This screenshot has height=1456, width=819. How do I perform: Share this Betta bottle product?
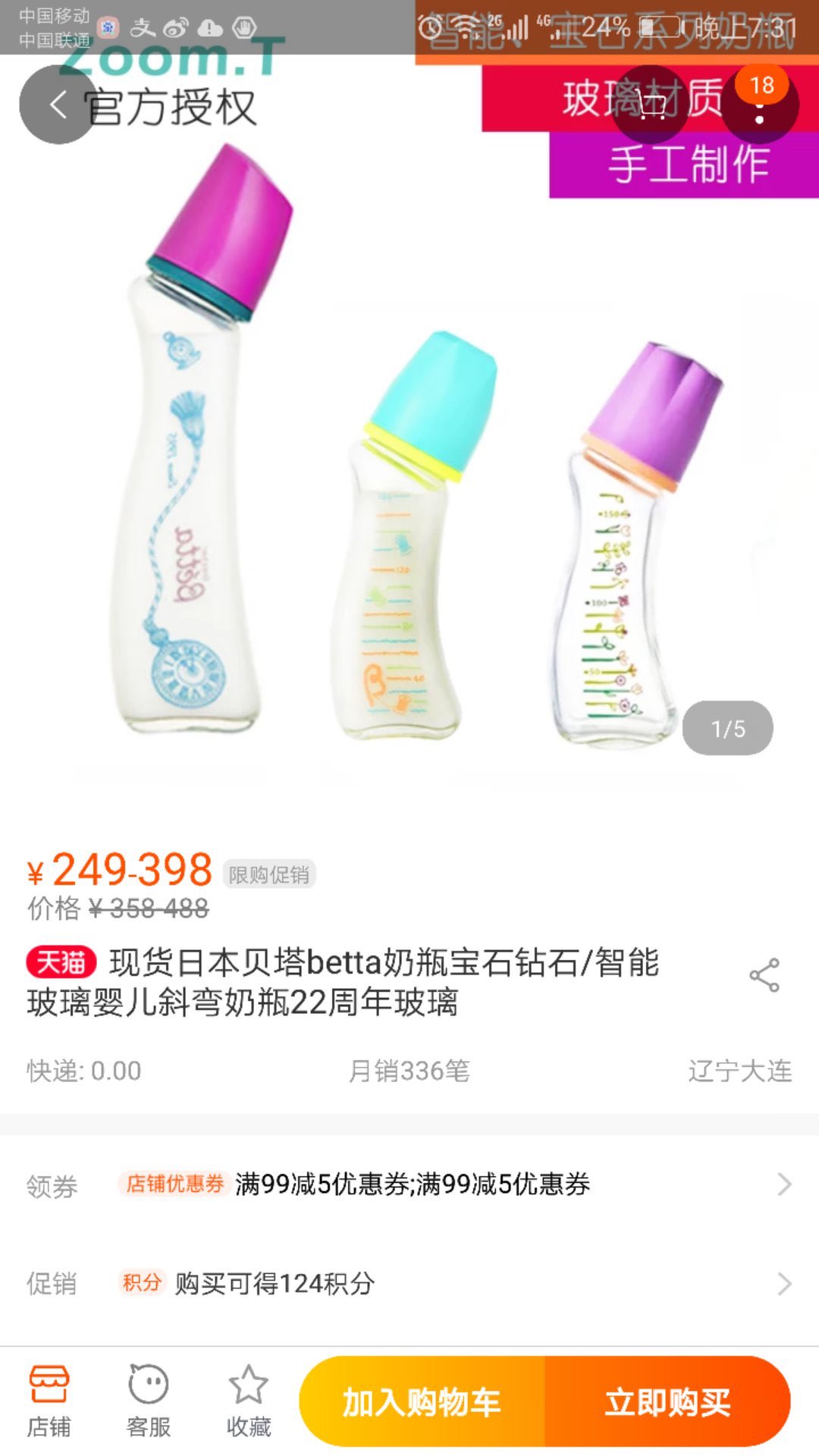[764, 975]
